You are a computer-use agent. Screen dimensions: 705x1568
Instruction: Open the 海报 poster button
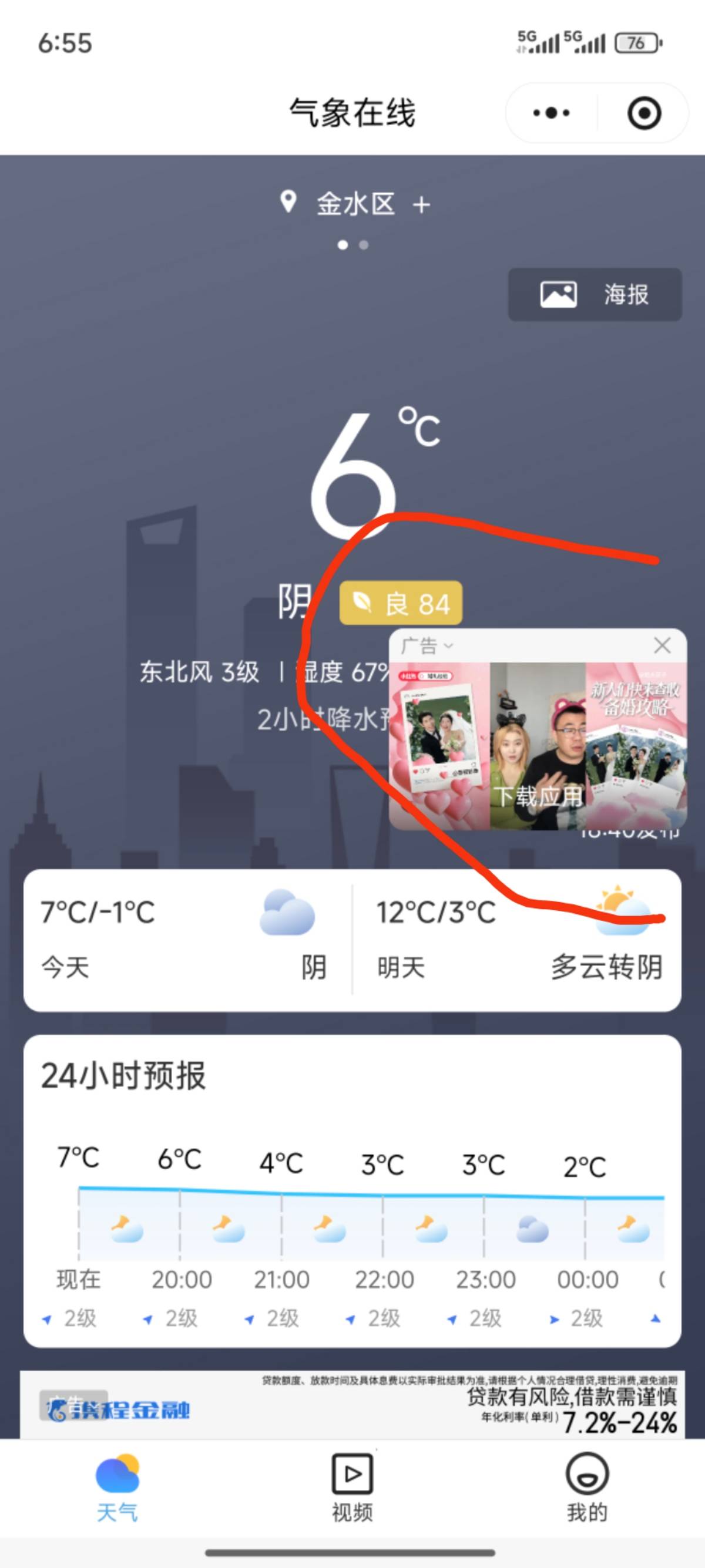coord(595,295)
